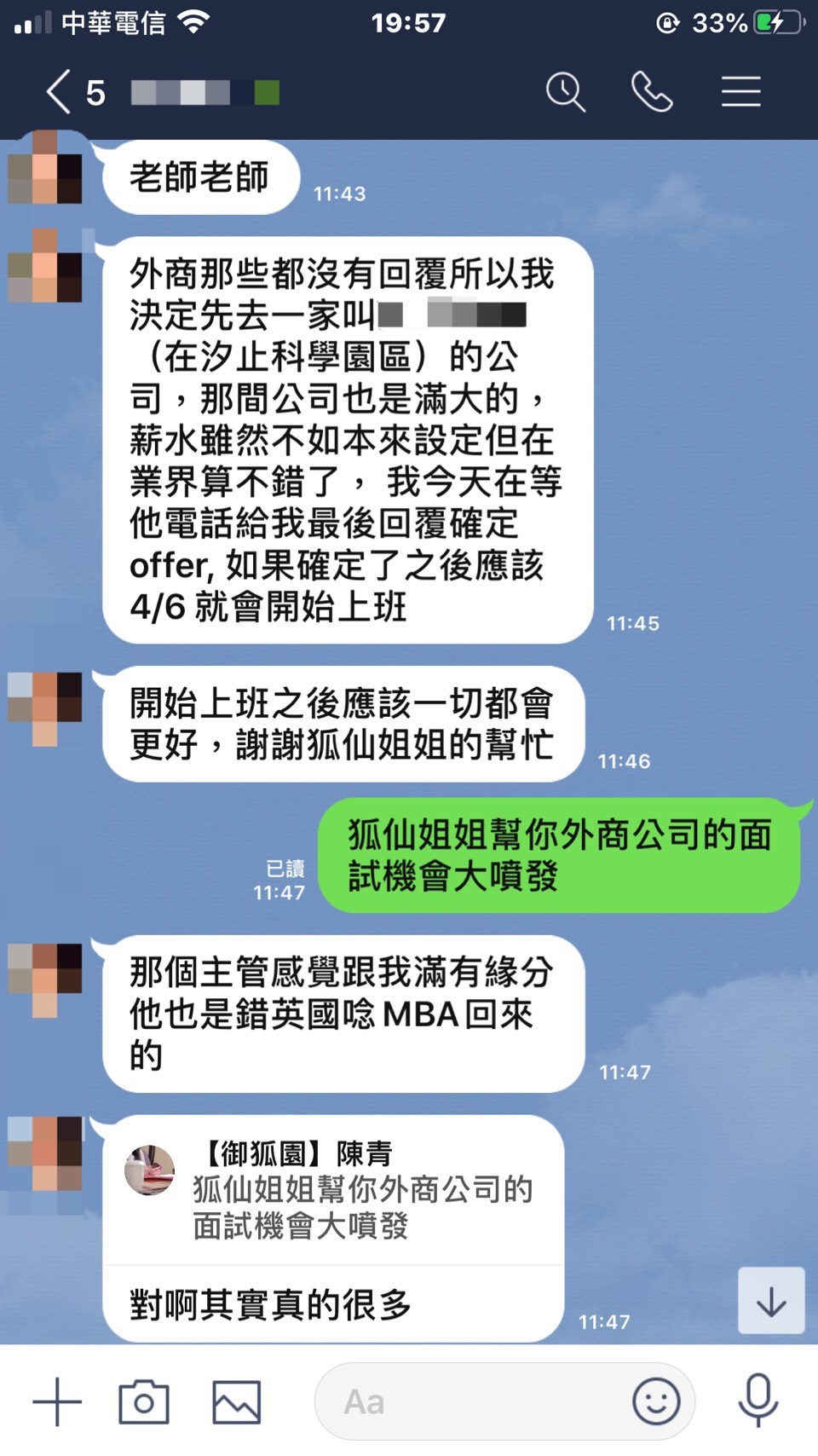818x1456 pixels.
Task: Open the plus attachment menu
Action: pos(56,1401)
